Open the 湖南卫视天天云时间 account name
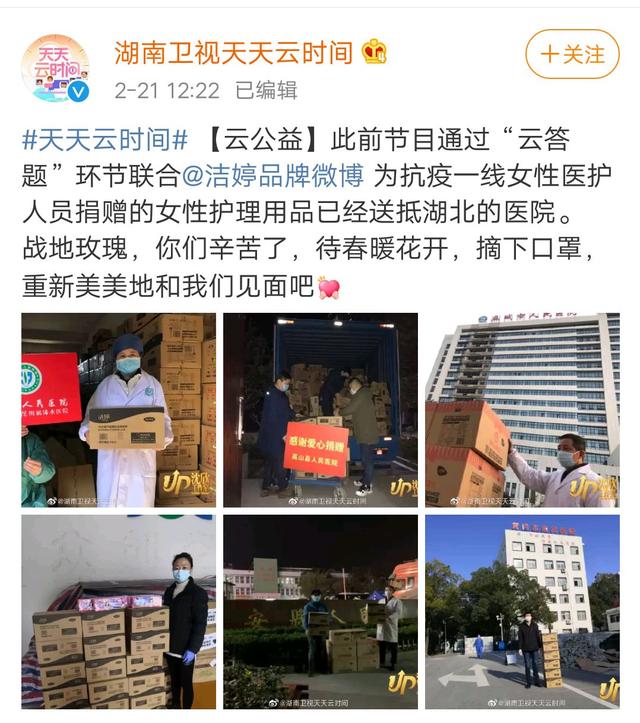640x723 pixels. pos(233,52)
